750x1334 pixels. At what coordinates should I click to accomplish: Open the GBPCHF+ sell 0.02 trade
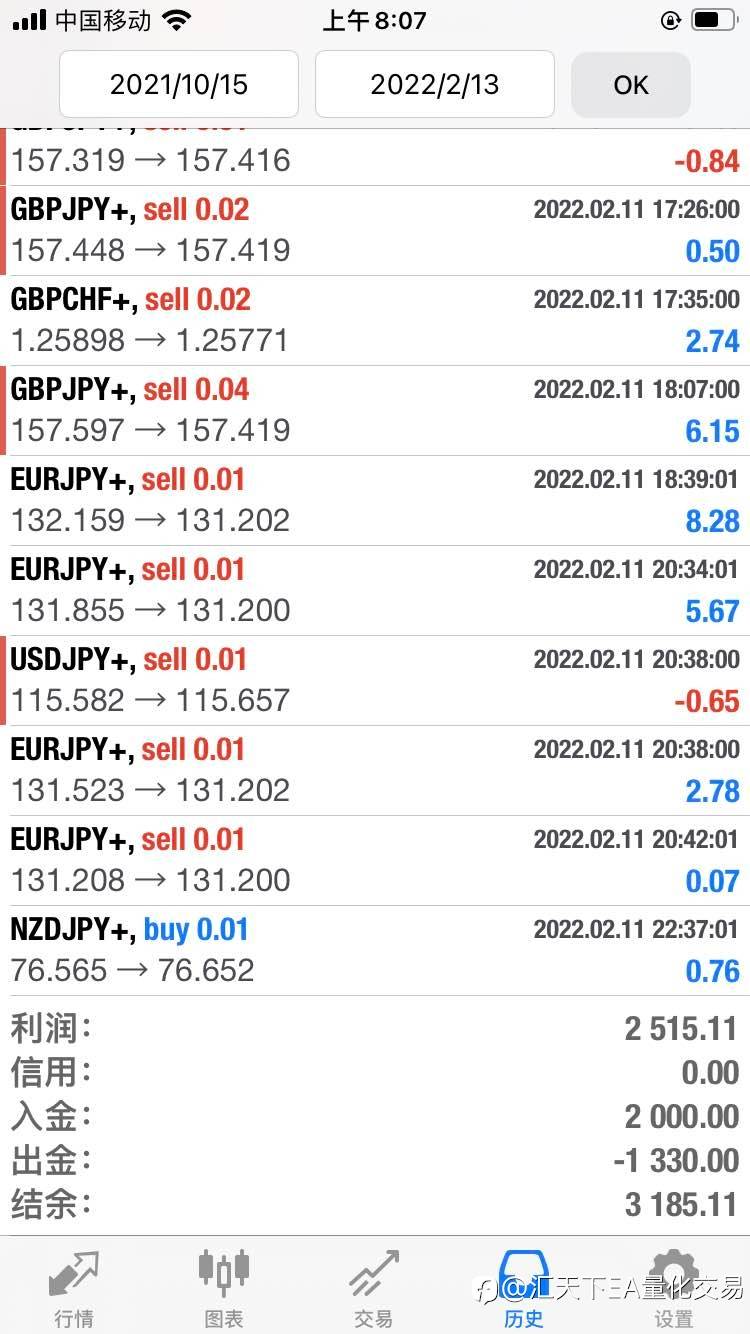(x=375, y=320)
